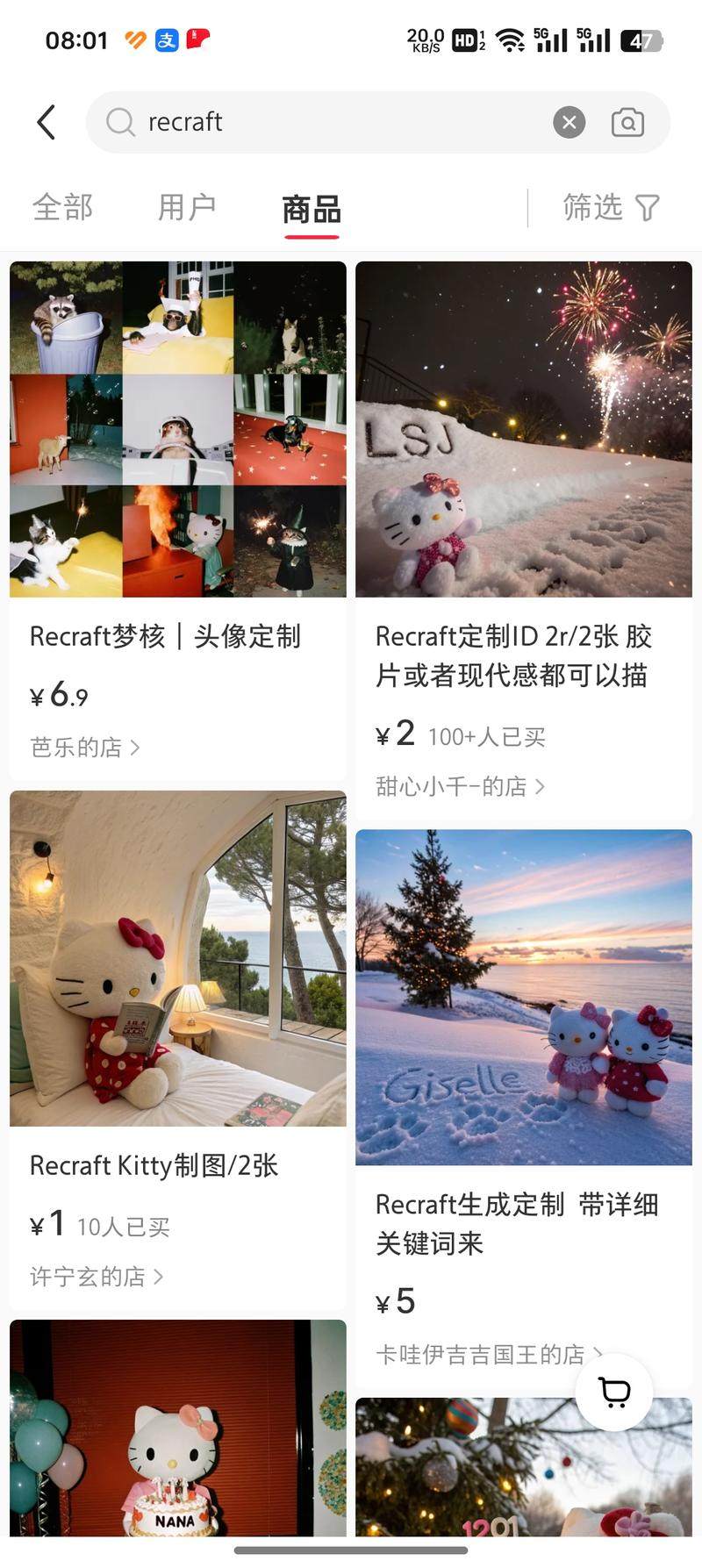Open the 筛选 filter options

pos(611,208)
